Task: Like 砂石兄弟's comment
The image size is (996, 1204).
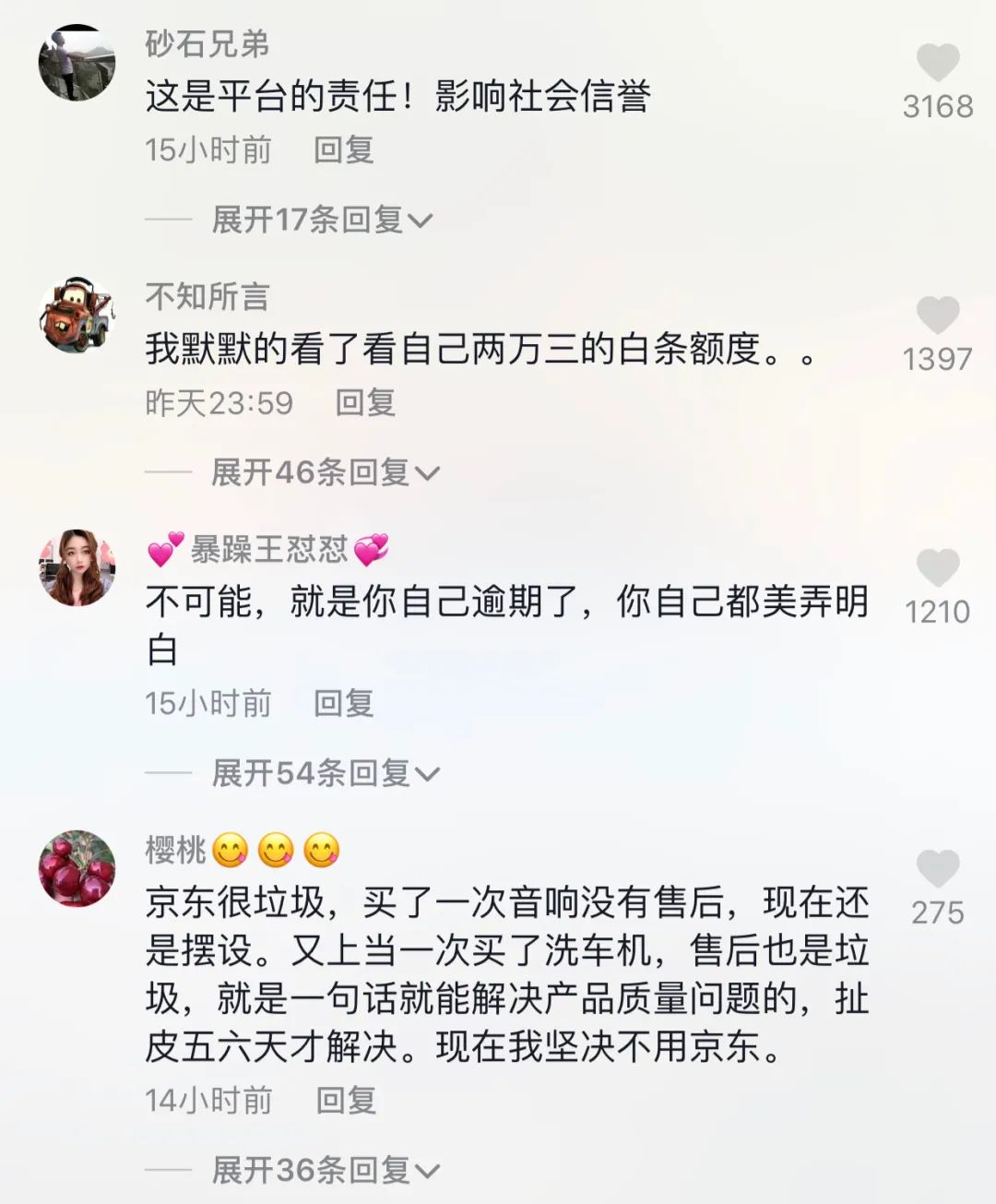Action: (x=938, y=64)
